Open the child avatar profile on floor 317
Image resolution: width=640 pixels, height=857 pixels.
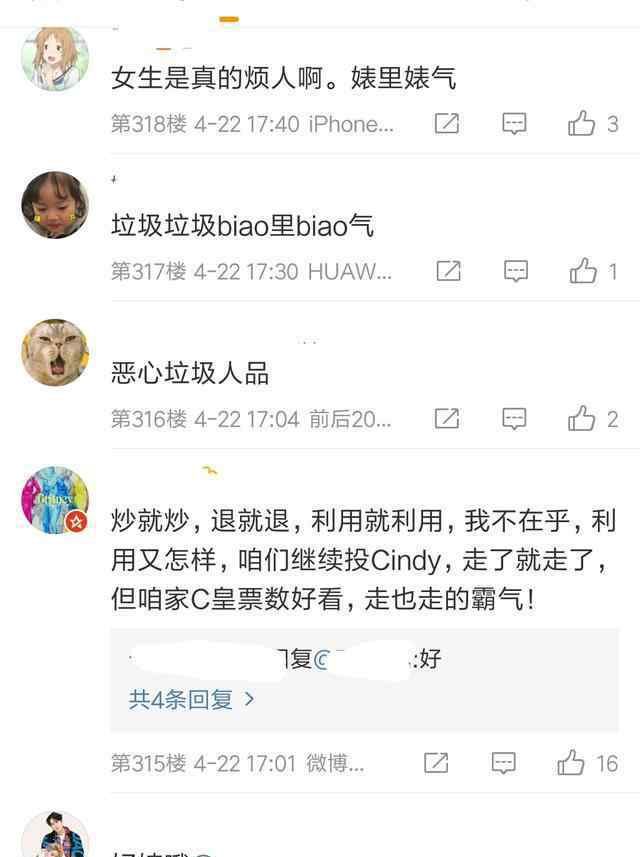tap(55, 205)
